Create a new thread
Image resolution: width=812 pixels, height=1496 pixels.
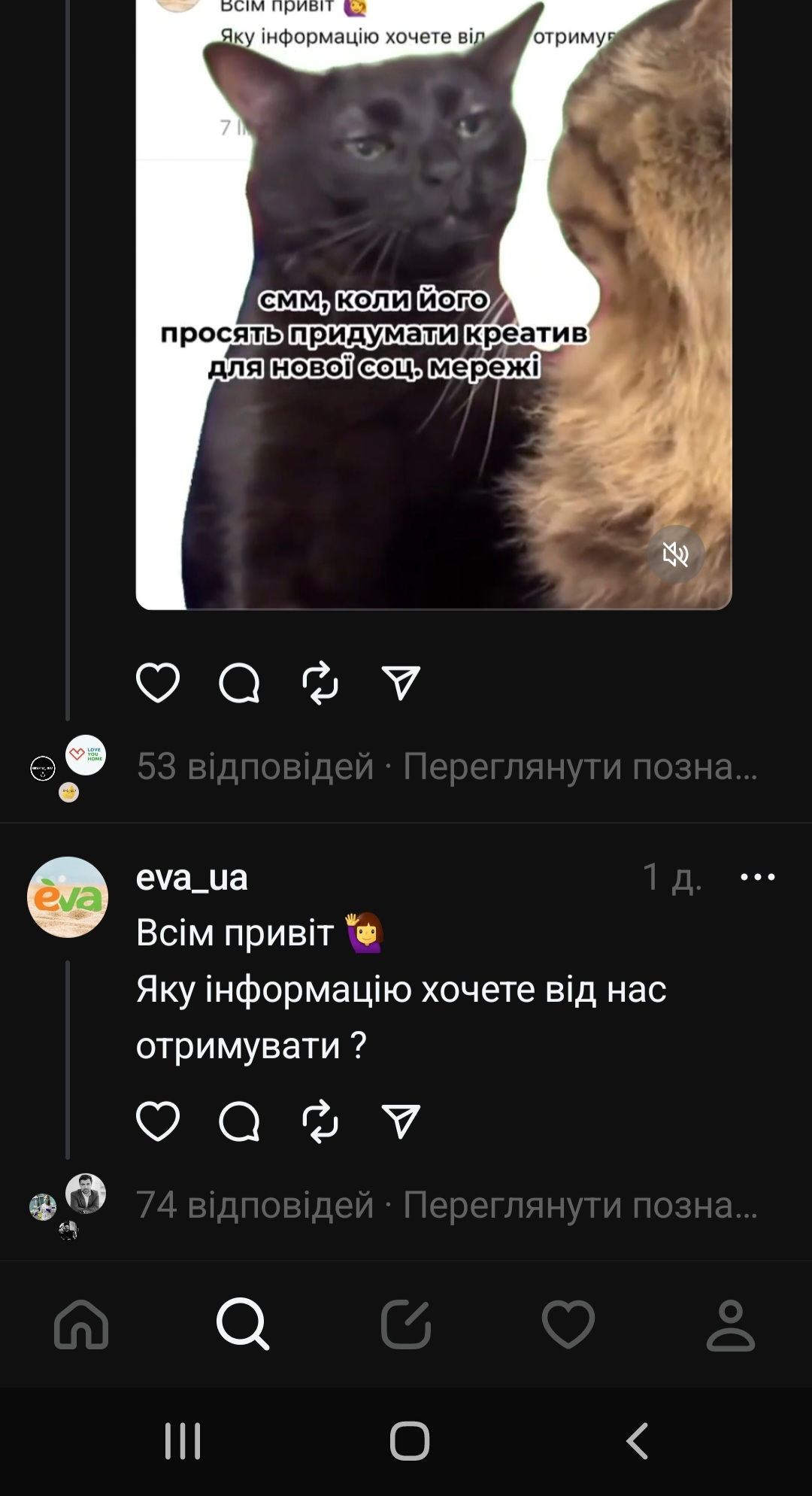(406, 1325)
